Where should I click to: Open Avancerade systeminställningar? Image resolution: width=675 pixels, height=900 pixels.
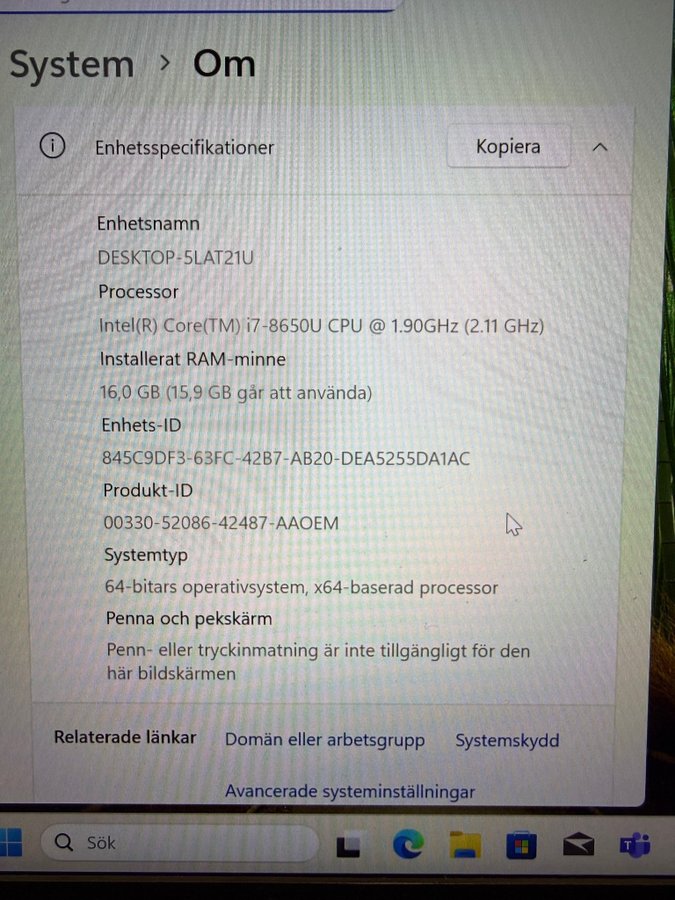[349, 792]
